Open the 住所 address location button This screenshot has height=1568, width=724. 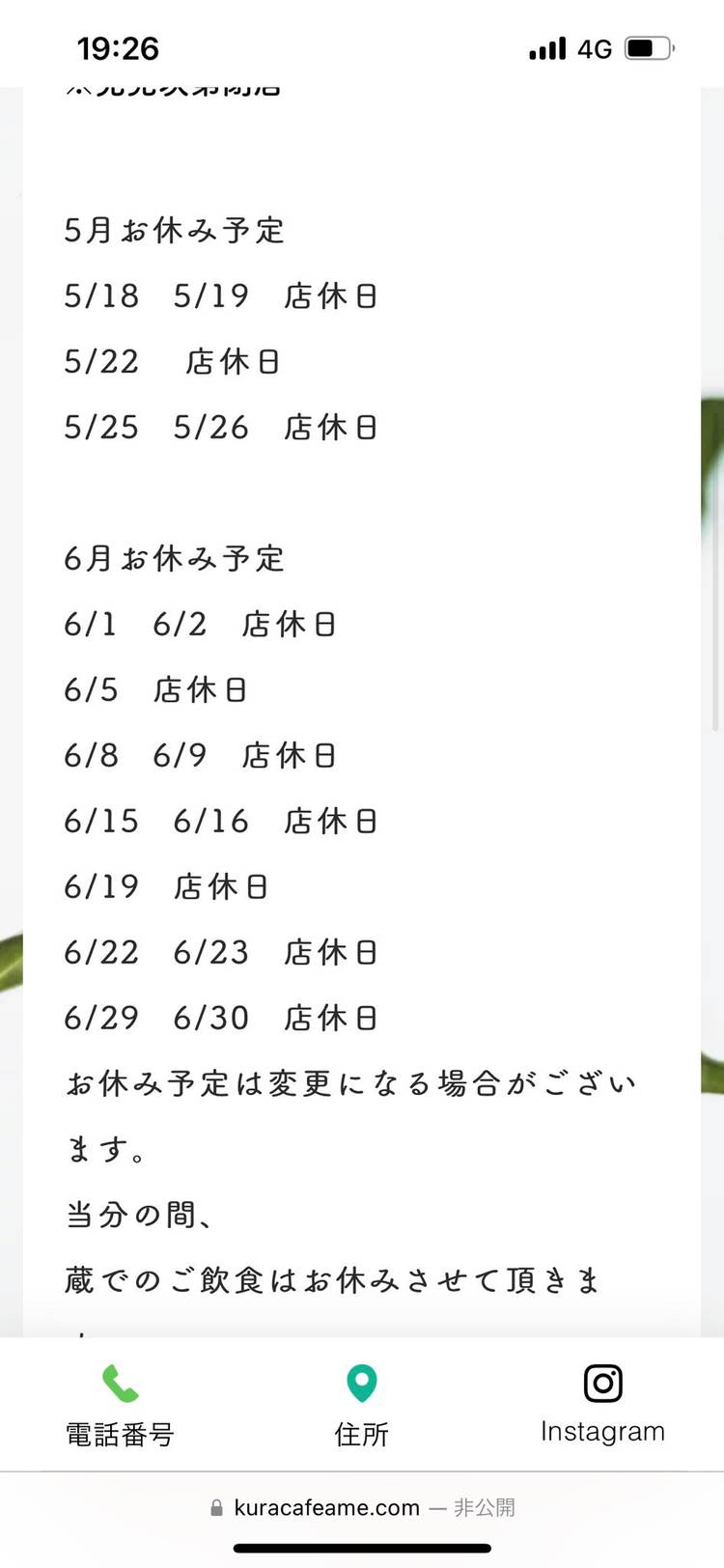pos(361,1404)
